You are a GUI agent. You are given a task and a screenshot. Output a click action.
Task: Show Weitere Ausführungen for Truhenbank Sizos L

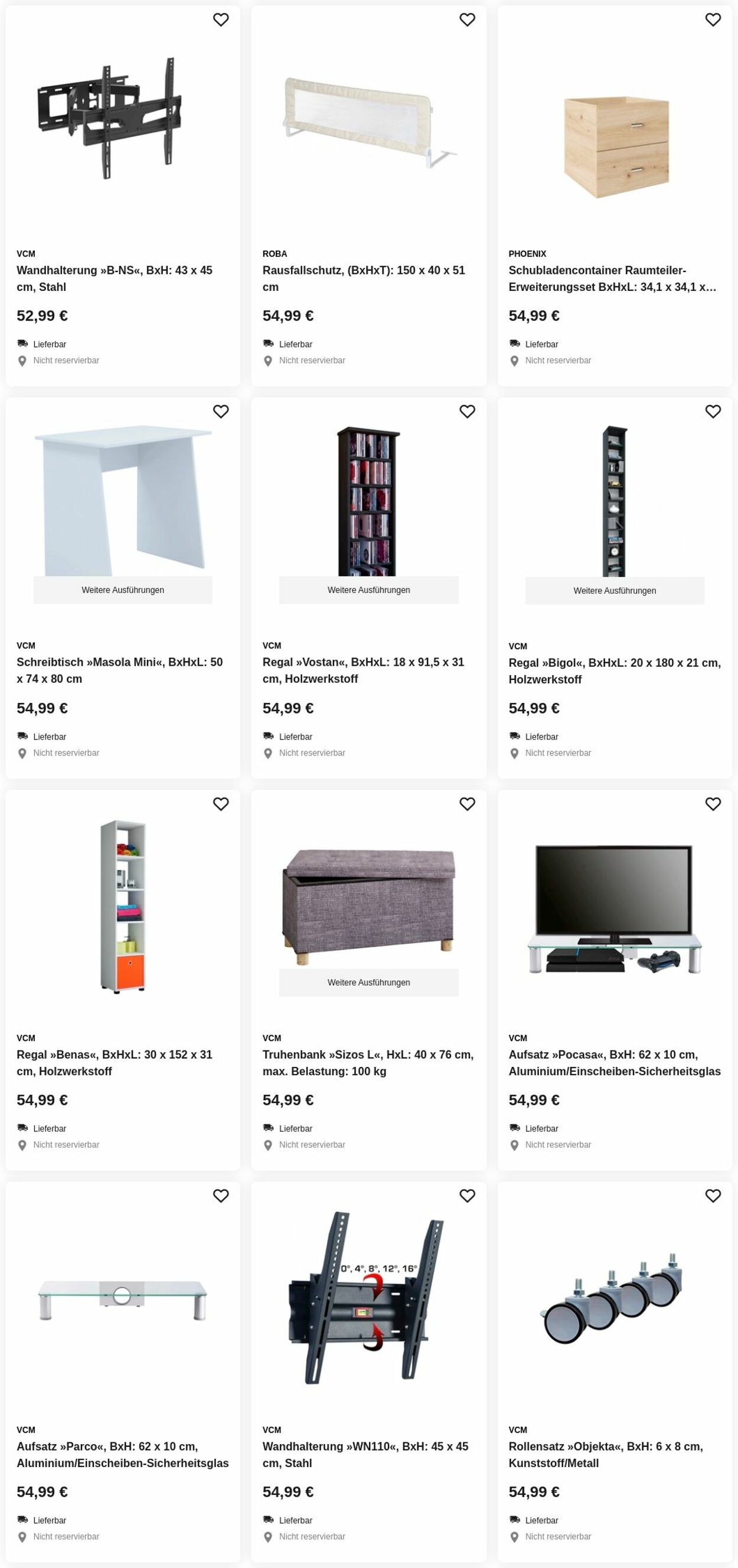pyautogui.click(x=368, y=983)
